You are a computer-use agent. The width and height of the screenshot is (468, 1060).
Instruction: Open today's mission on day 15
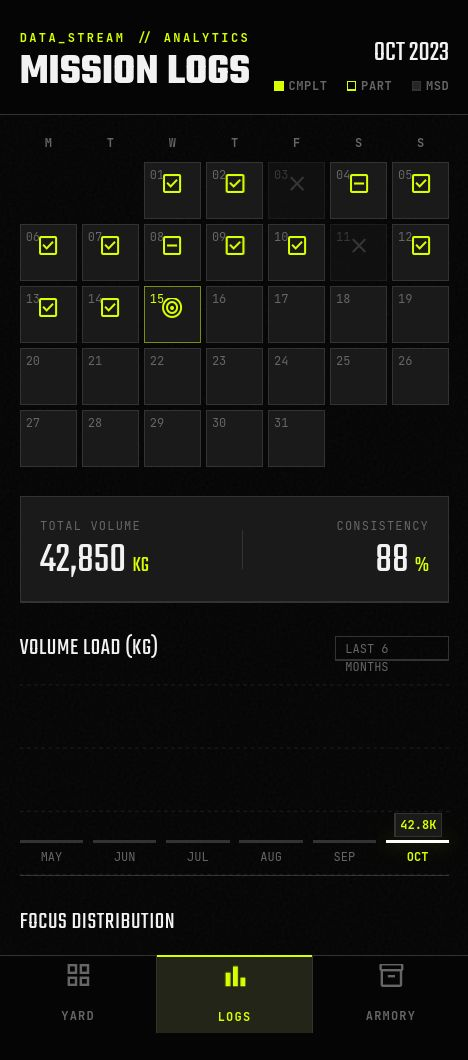(172, 314)
